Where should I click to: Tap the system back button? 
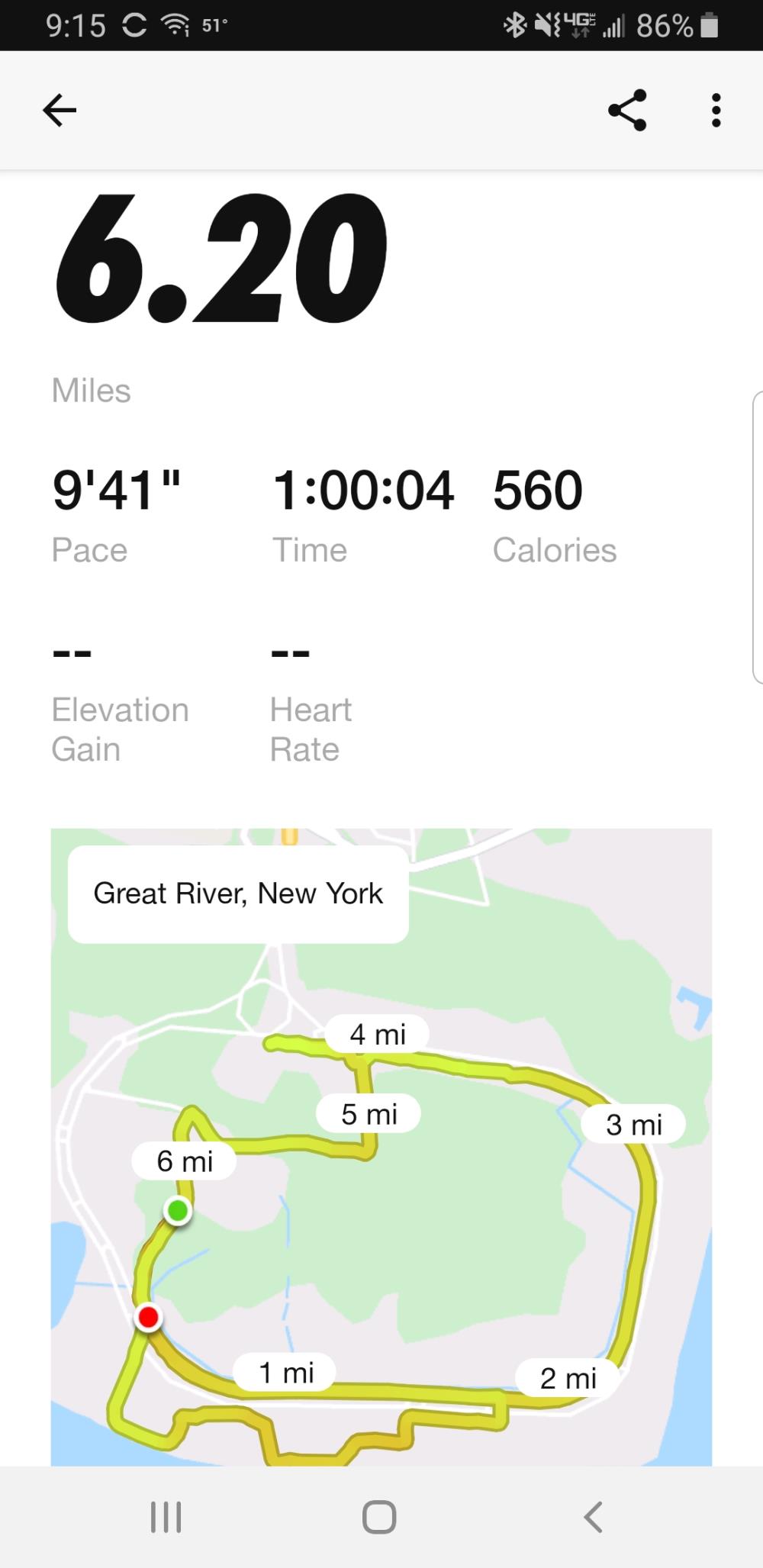[x=593, y=1516]
